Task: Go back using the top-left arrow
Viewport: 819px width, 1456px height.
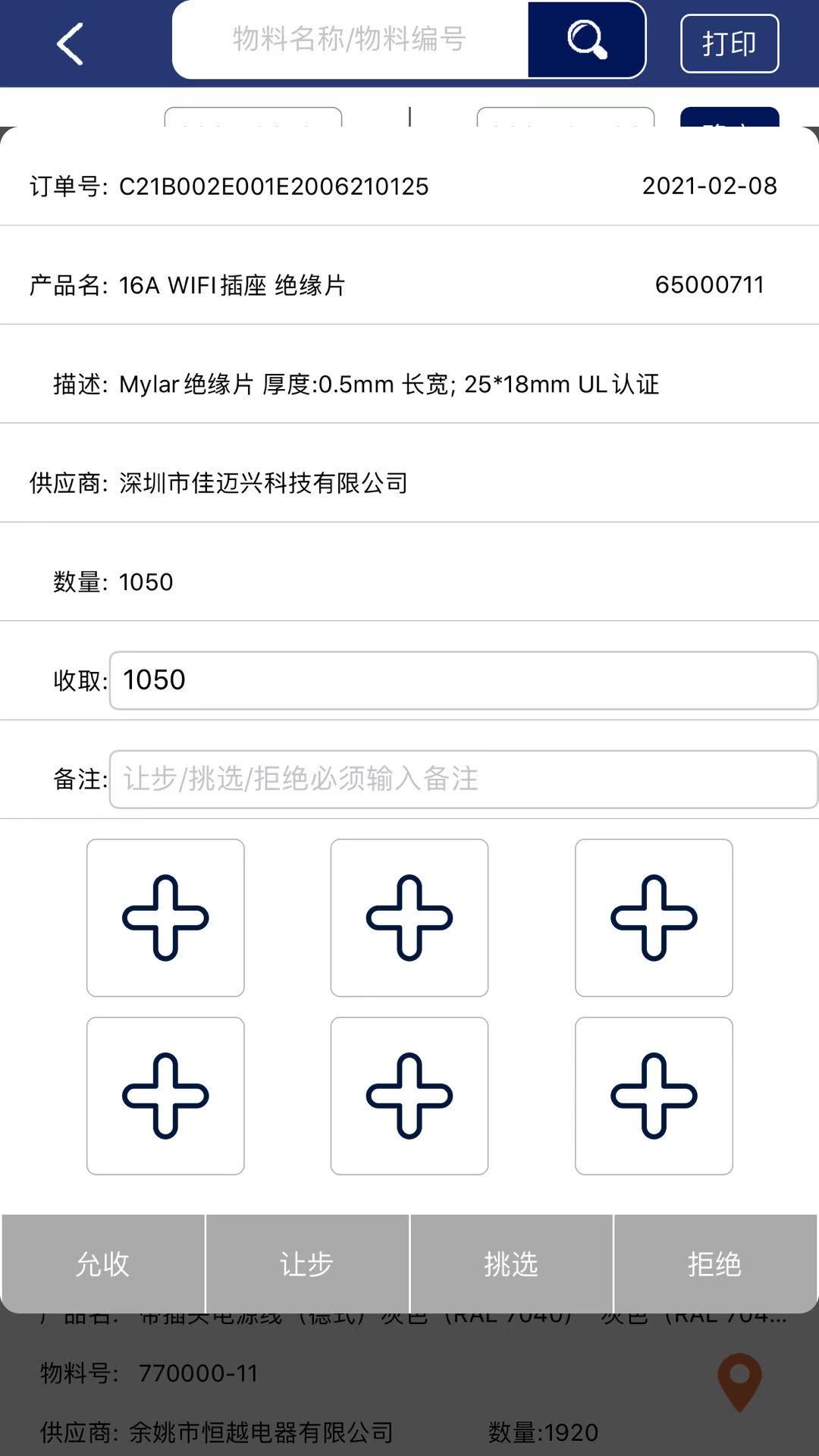Action: [x=70, y=43]
